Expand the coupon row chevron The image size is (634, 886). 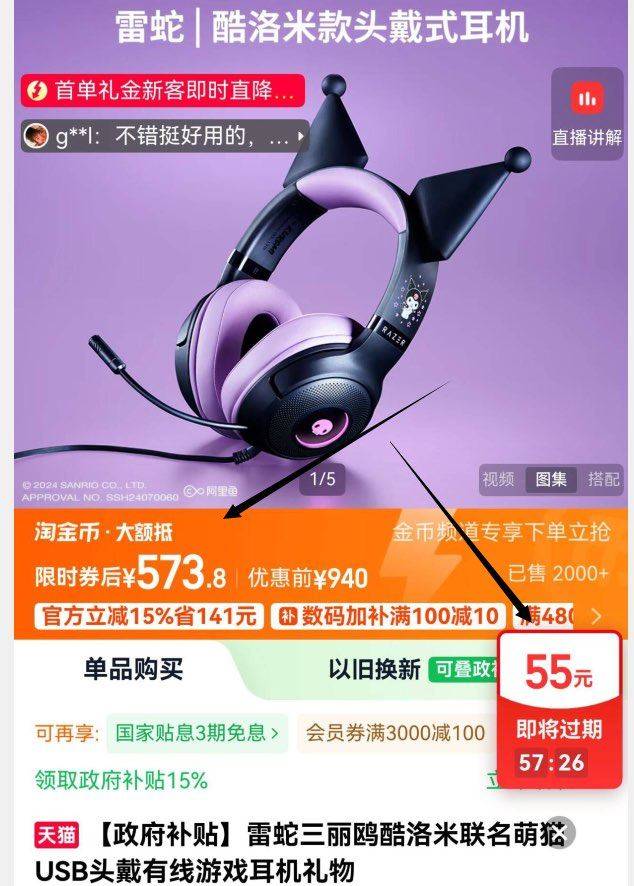pyautogui.click(x=597, y=616)
